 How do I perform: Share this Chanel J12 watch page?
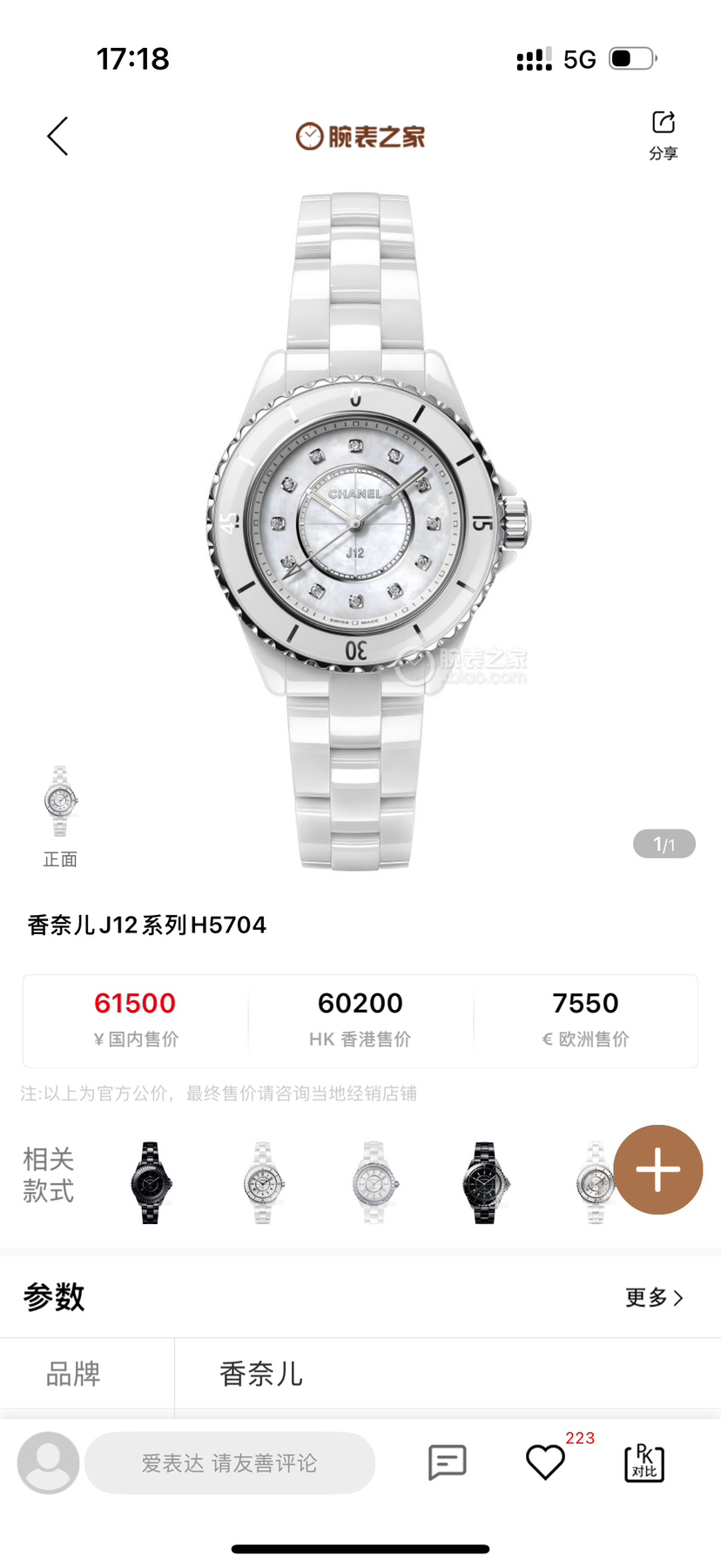[663, 135]
